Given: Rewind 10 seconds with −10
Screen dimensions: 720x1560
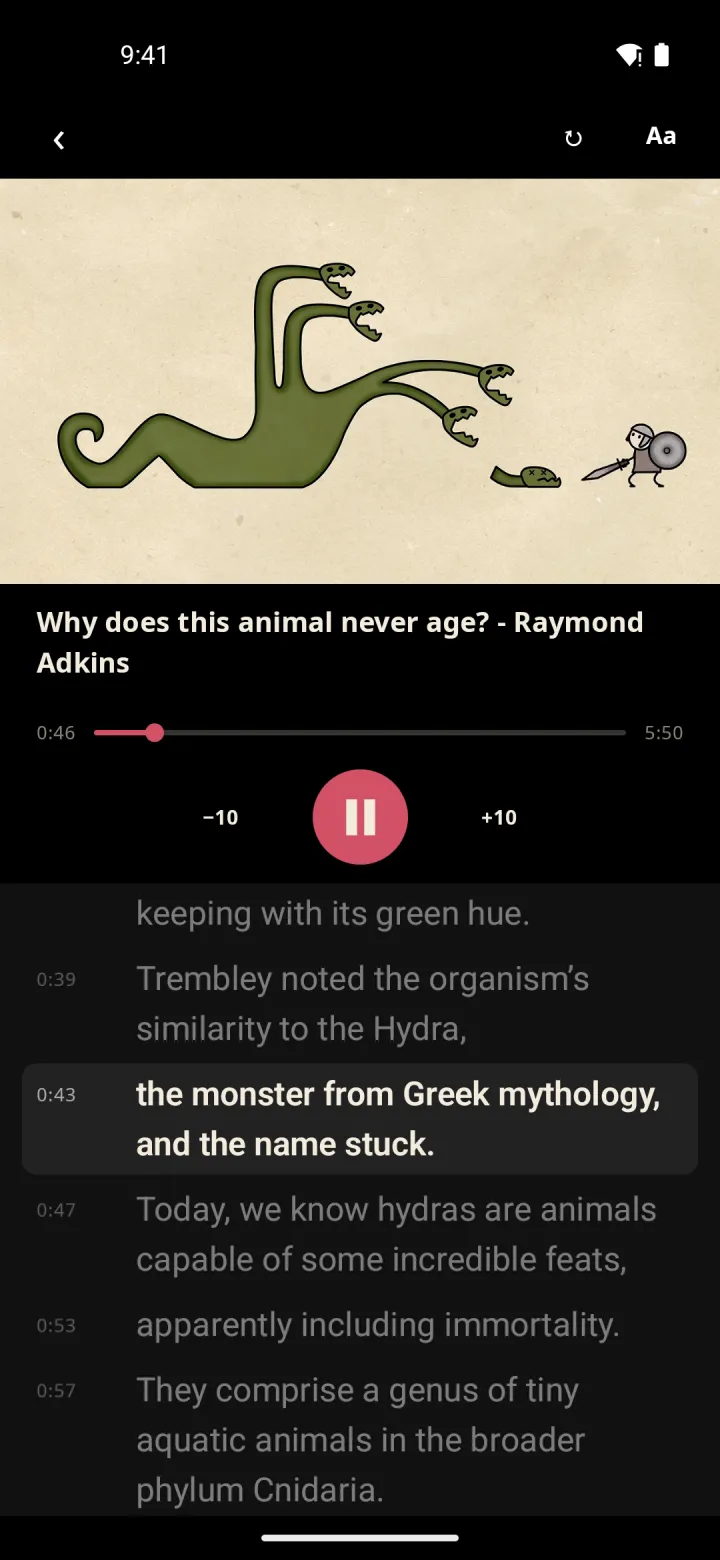Looking at the screenshot, I should (221, 817).
